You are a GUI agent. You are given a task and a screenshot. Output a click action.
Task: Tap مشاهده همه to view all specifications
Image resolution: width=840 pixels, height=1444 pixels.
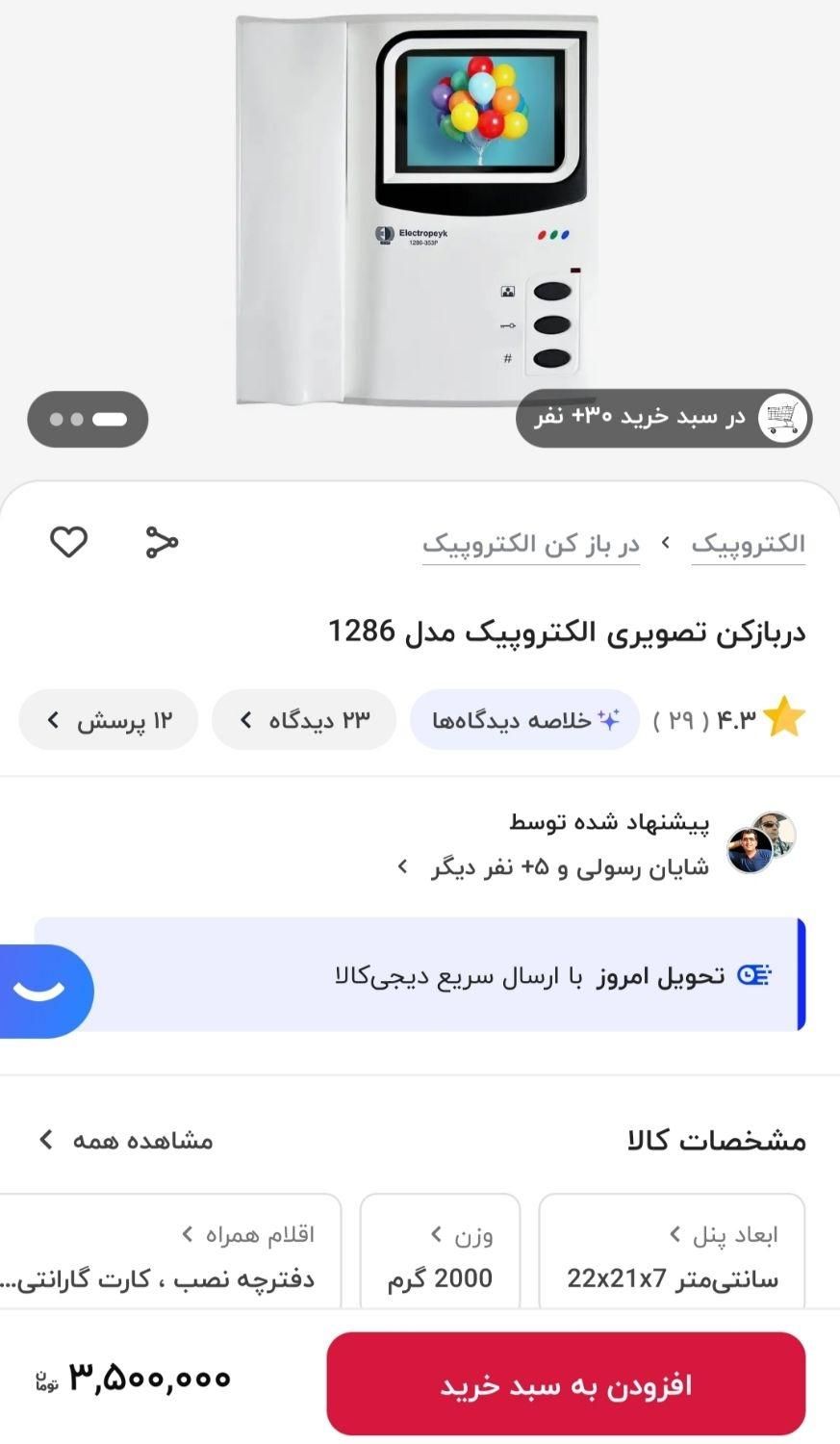click(x=126, y=1141)
